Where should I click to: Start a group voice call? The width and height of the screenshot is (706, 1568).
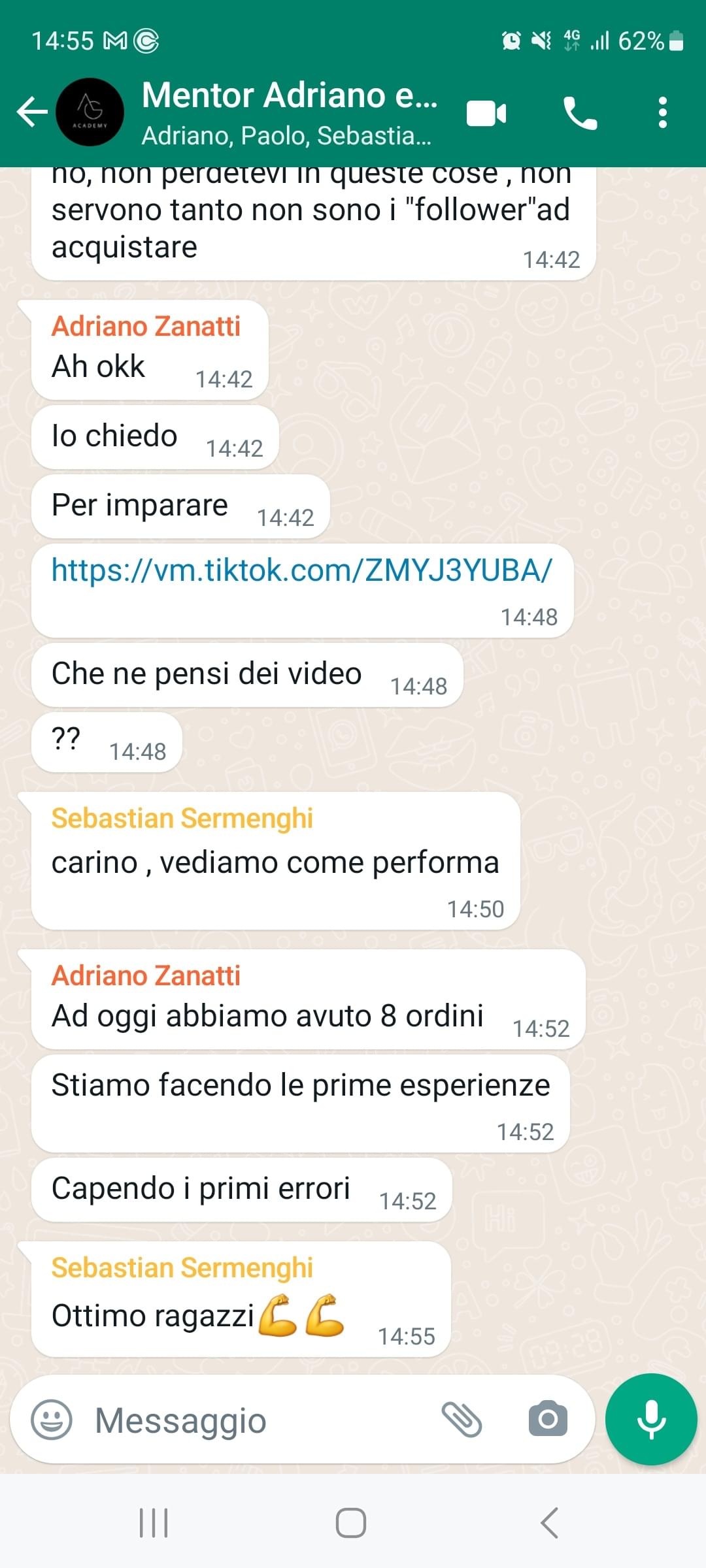point(580,114)
